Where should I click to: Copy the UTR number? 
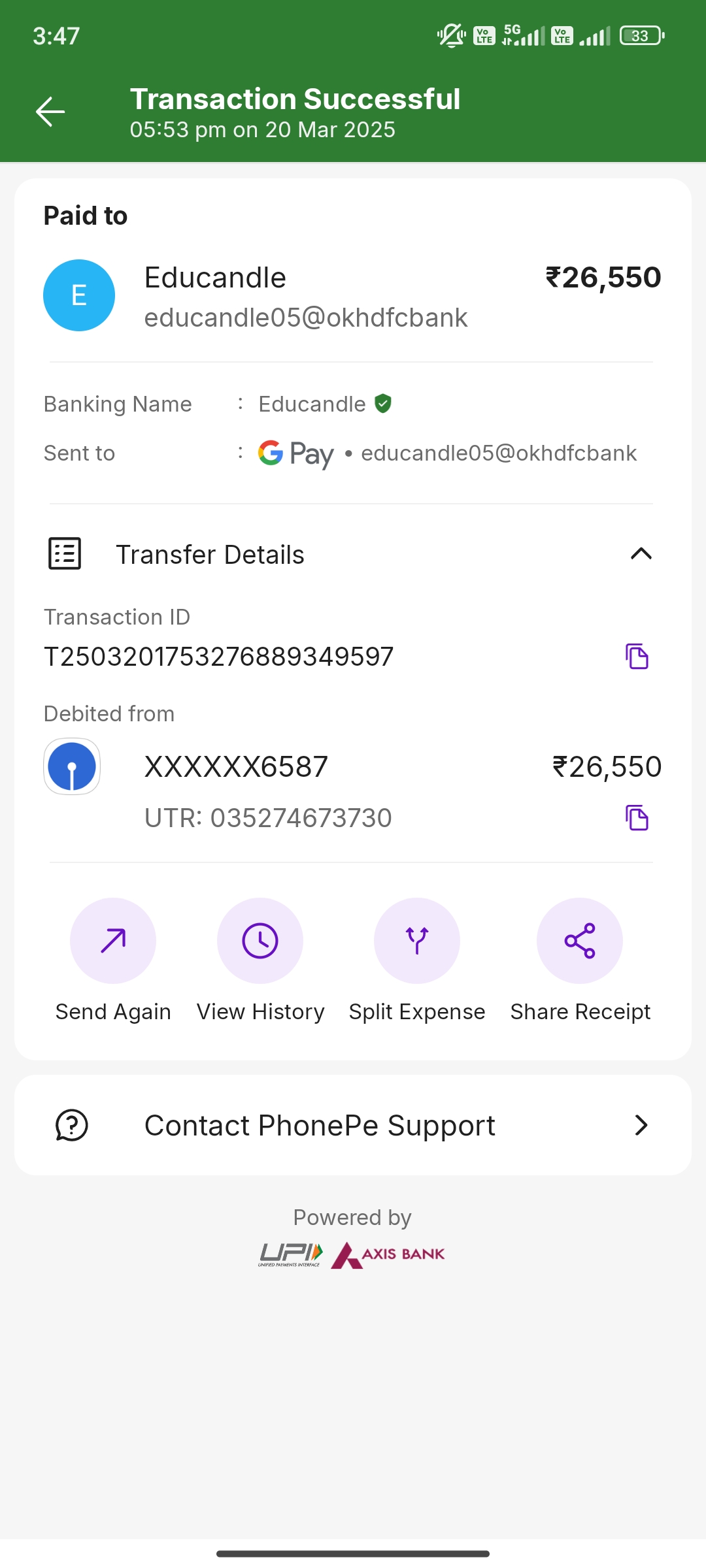637,818
